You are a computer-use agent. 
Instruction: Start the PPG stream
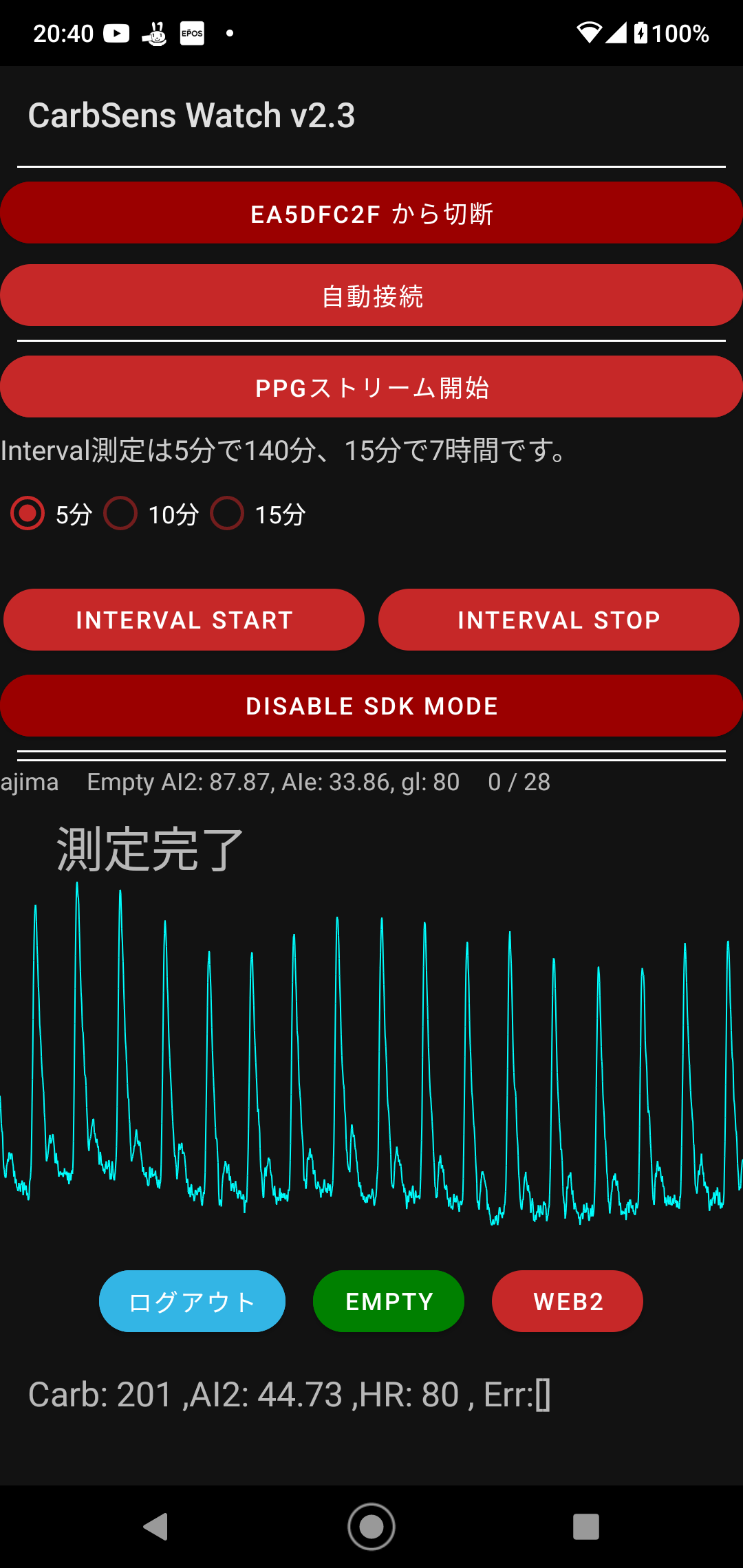point(371,387)
